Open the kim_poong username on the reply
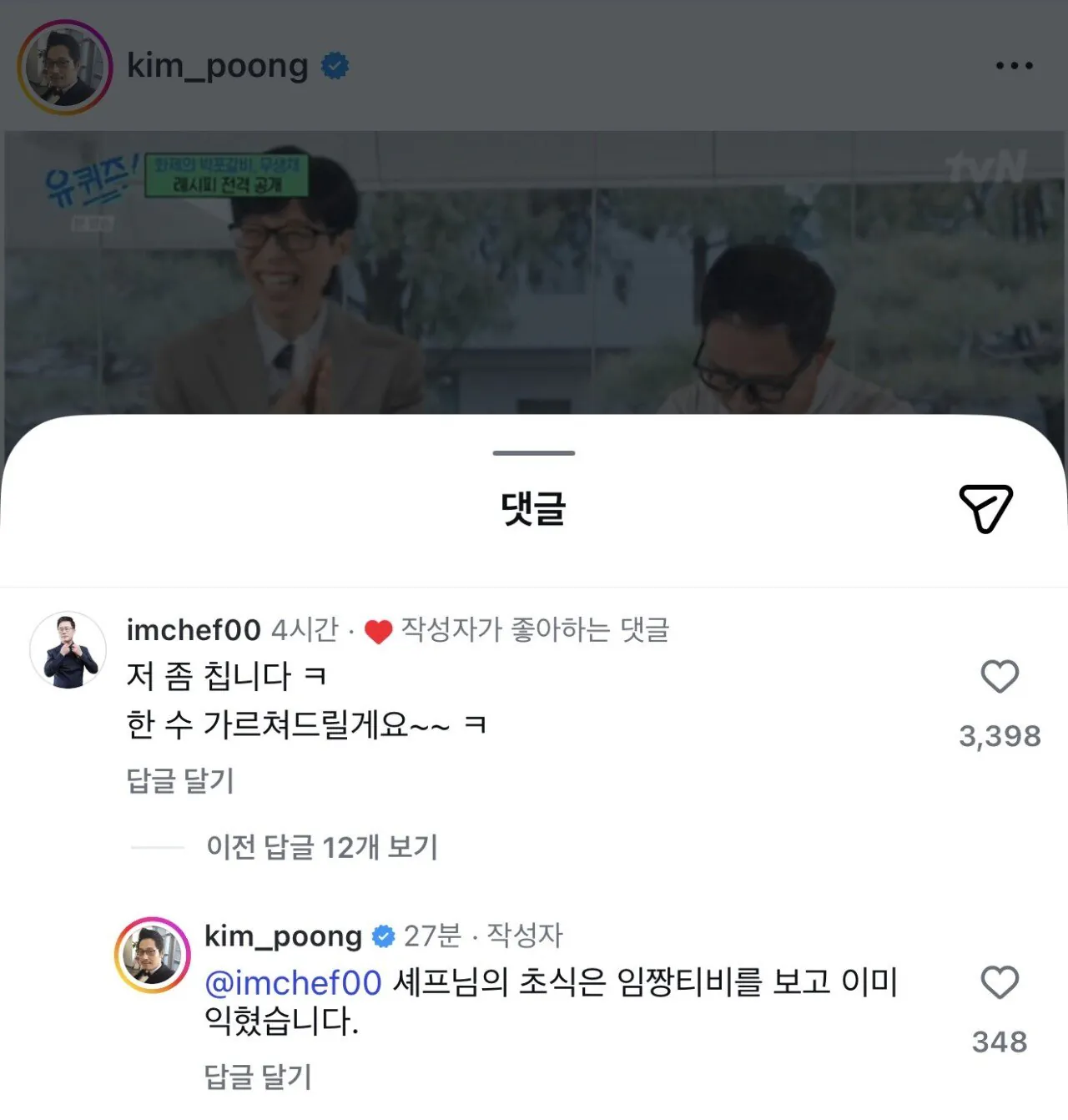This screenshot has width=1068, height=1120. click(283, 936)
